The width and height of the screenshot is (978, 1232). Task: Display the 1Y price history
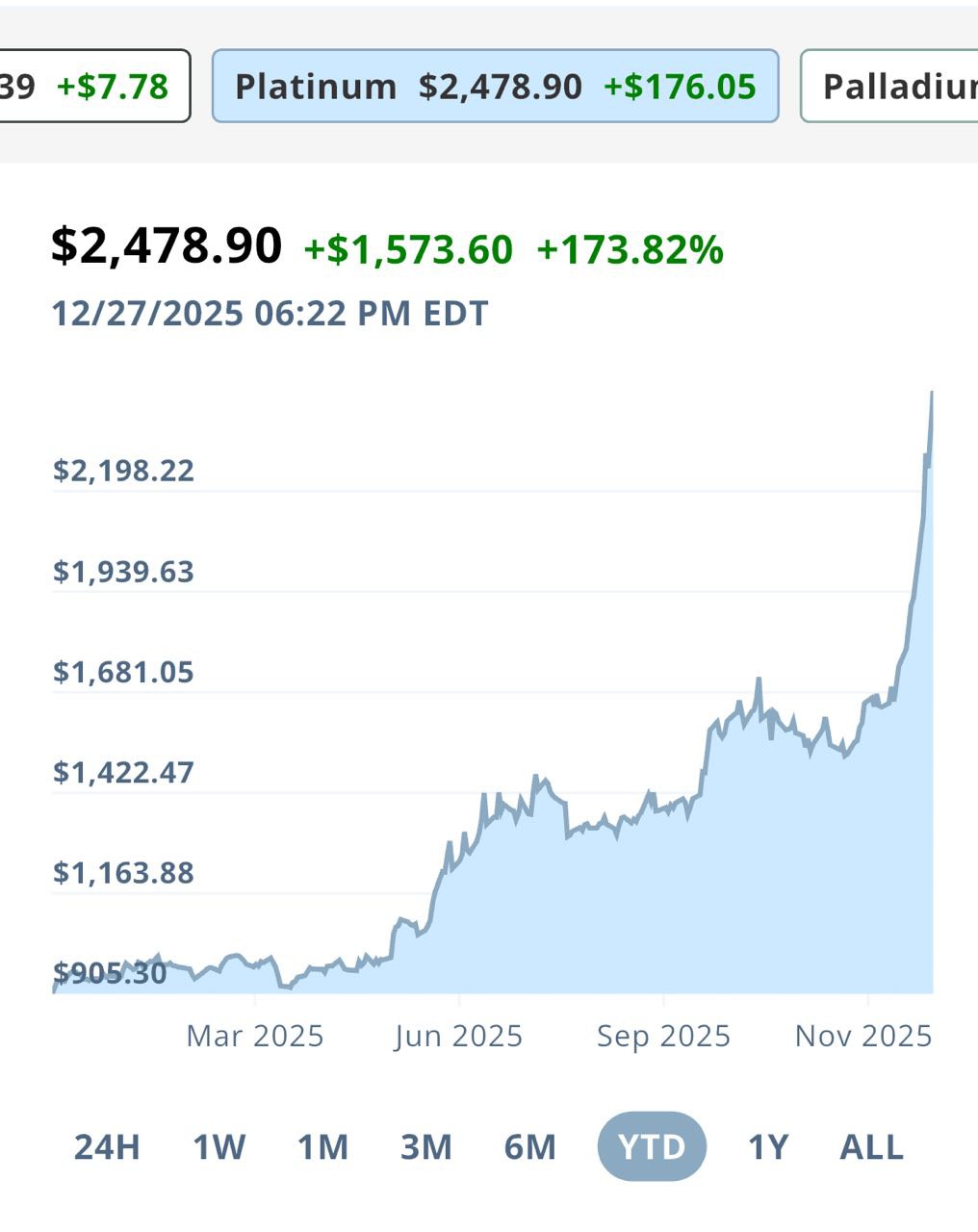tap(768, 1147)
